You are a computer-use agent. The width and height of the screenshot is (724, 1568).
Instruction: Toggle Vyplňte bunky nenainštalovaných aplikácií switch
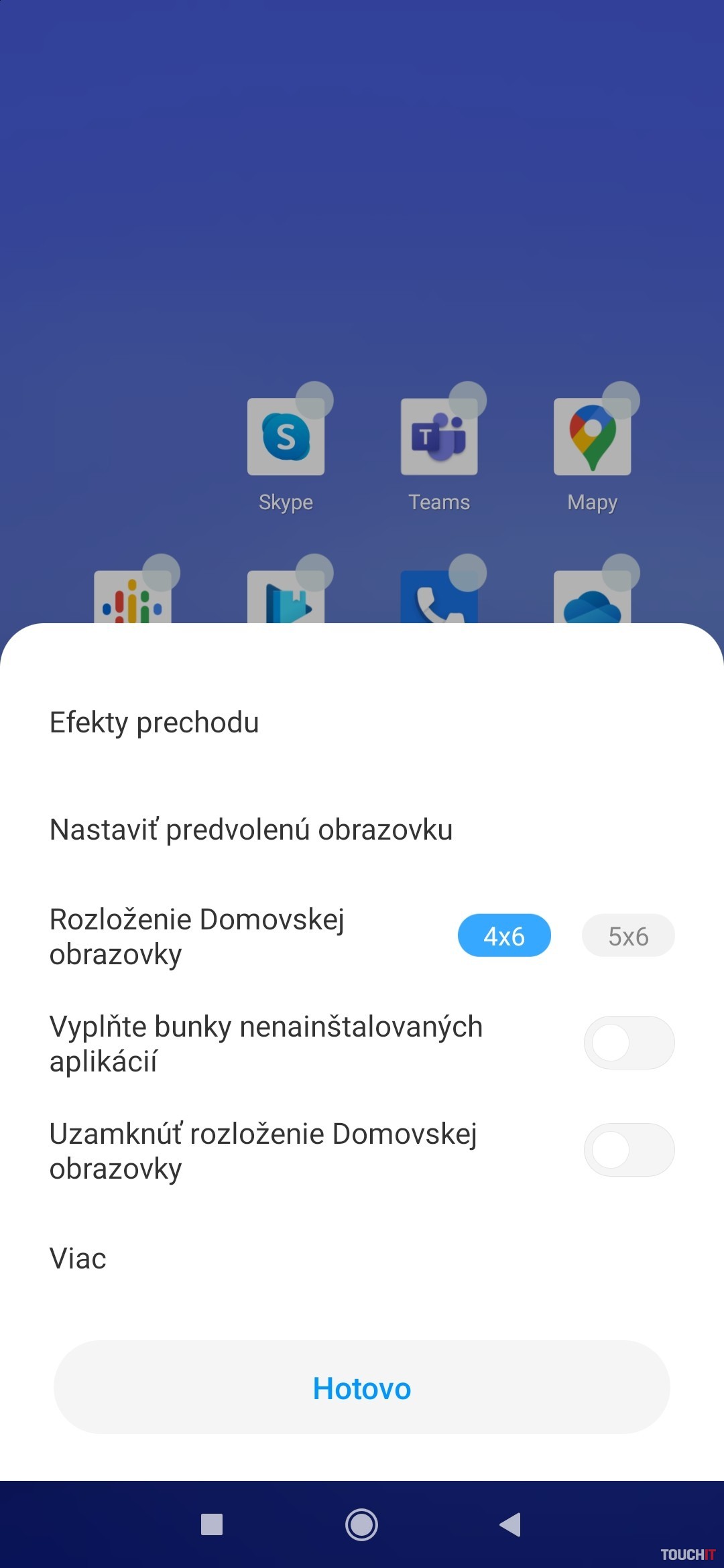click(629, 1043)
